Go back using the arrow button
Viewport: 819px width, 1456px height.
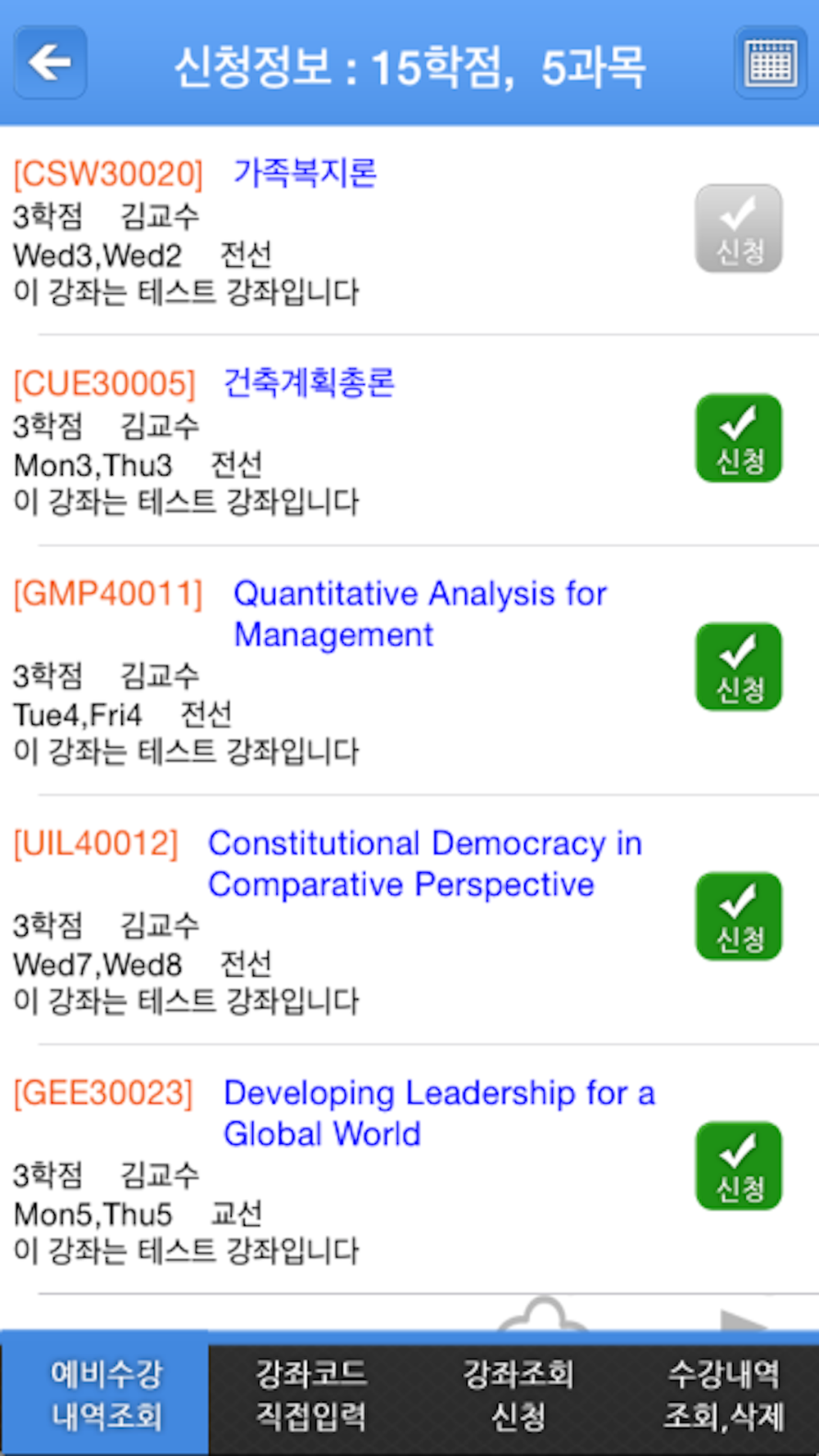[x=50, y=63]
